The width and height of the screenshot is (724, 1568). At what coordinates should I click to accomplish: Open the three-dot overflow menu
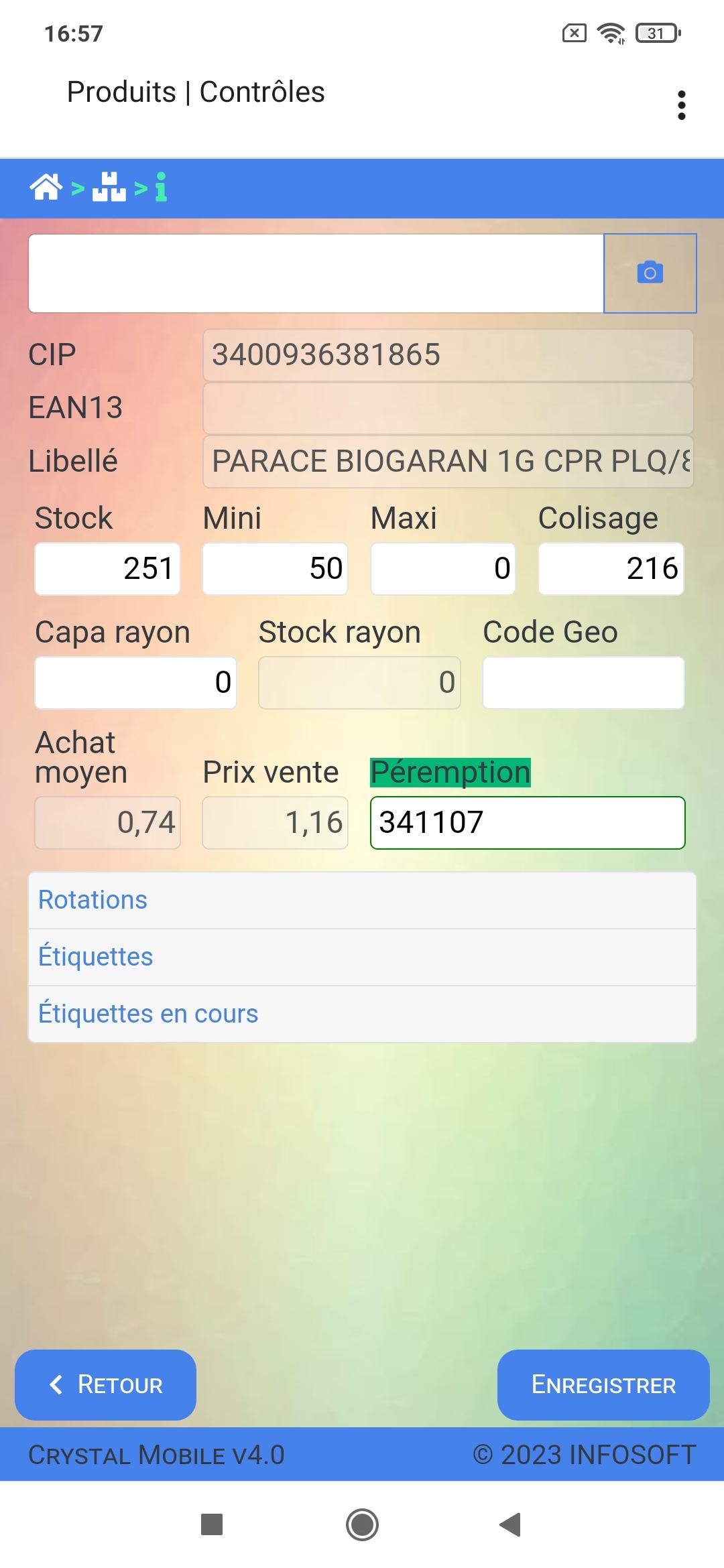[681, 105]
